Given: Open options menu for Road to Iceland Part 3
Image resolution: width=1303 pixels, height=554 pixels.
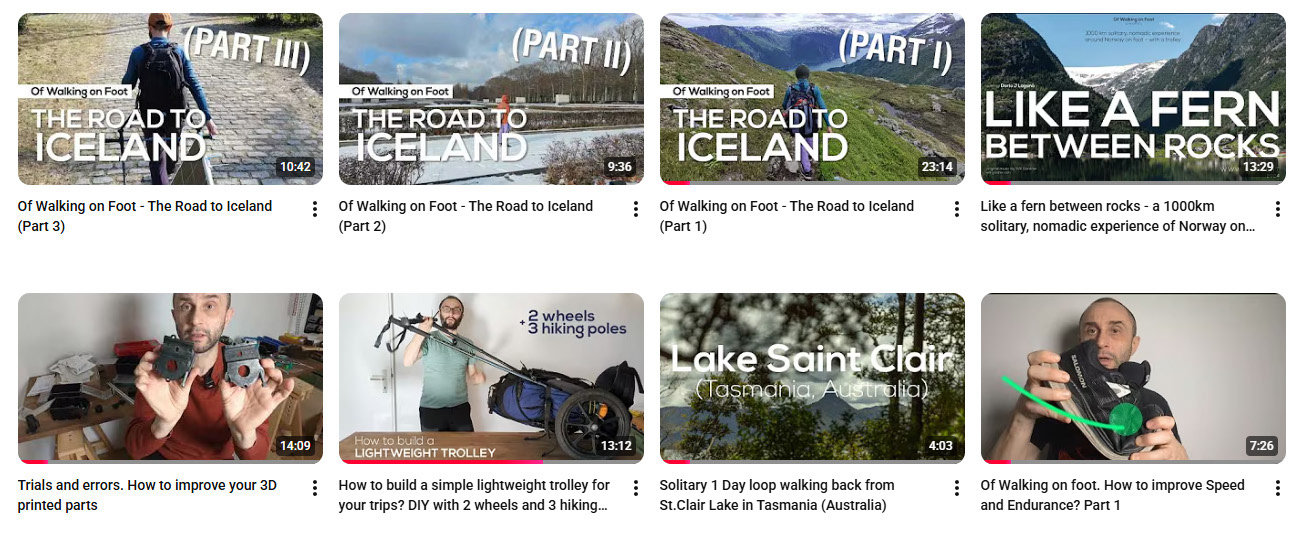Looking at the screenshot, I should click(314, 209).
